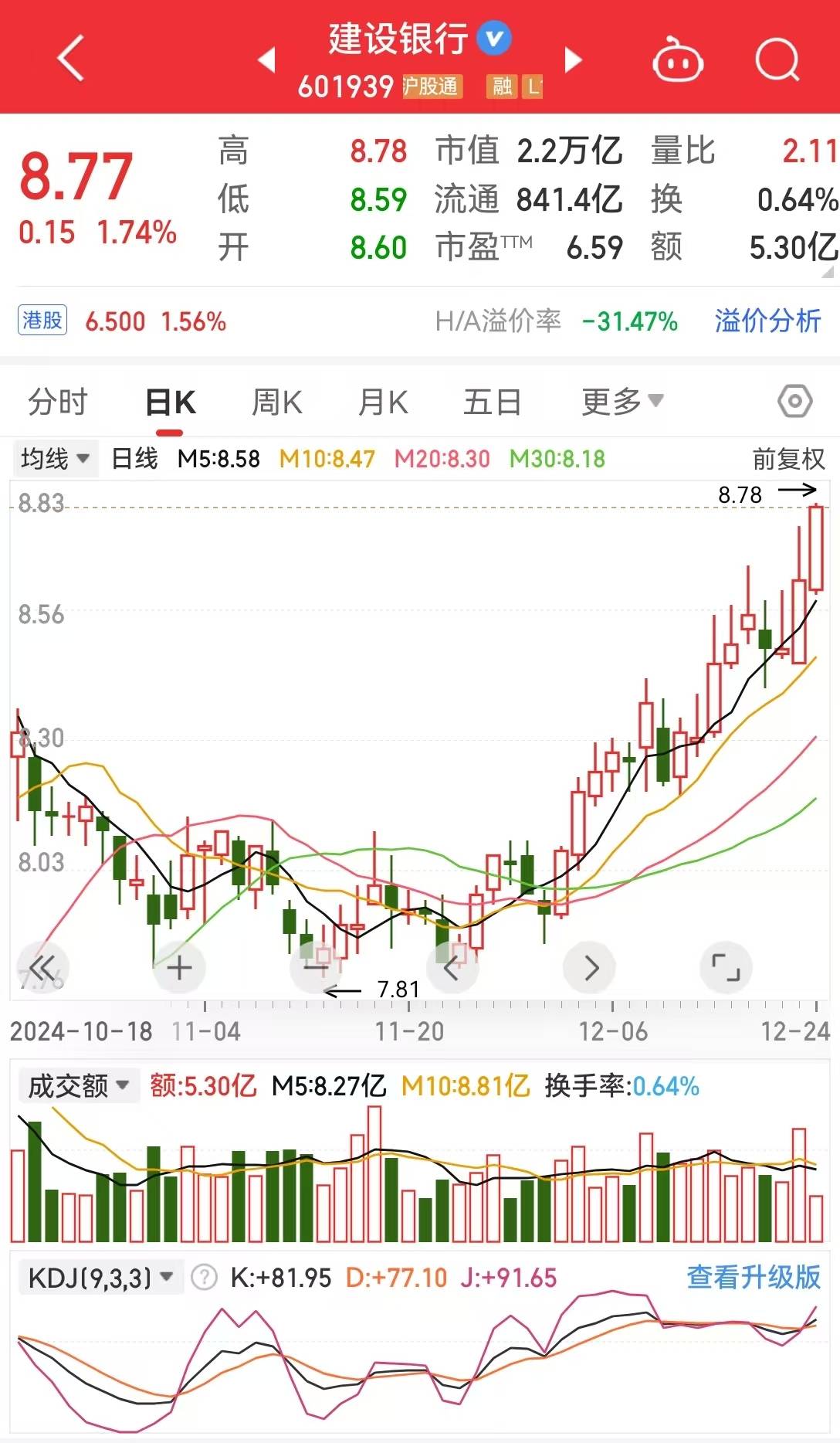Switch to the next stock

(x=573, y=59)
